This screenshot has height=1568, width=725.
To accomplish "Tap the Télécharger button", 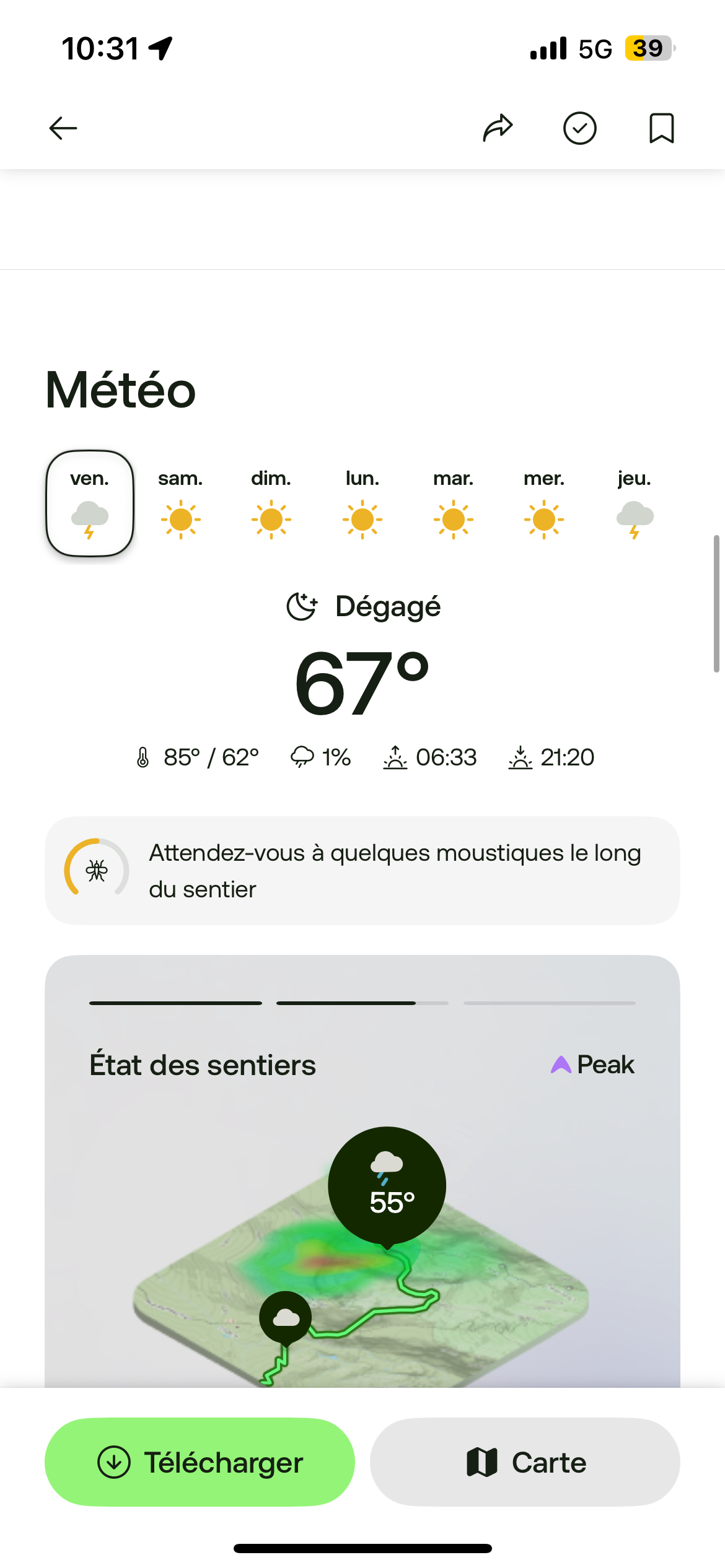I will click(x=200, y=1462).
